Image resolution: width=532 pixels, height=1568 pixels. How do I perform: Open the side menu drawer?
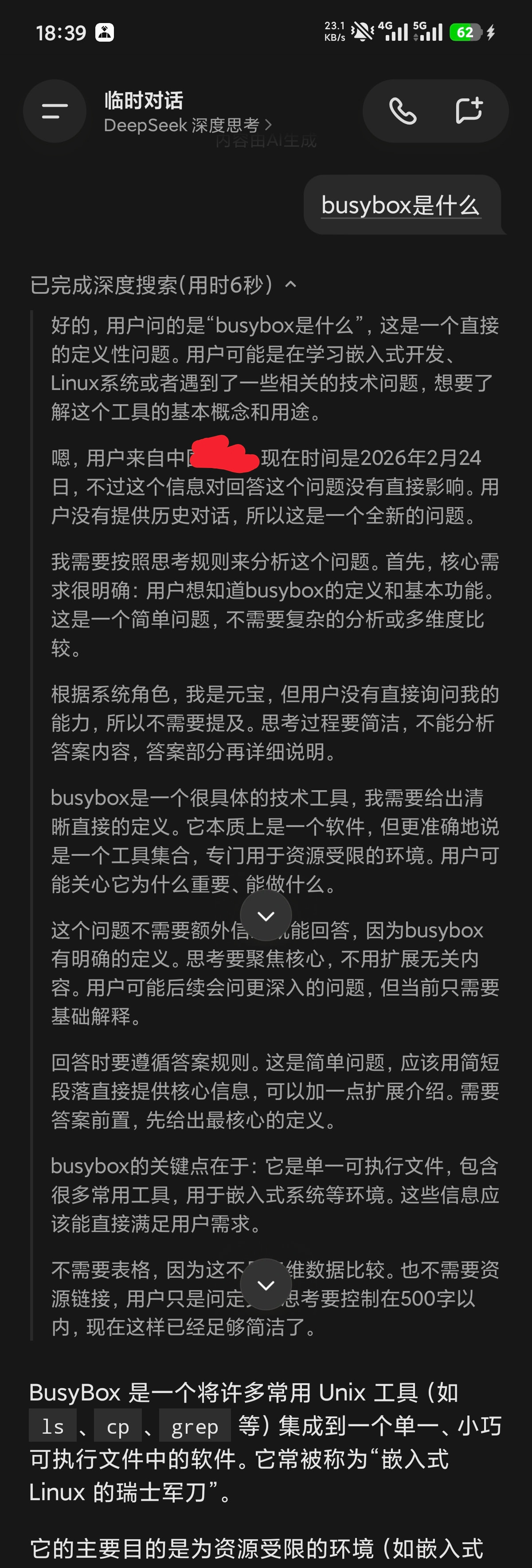[x=55, y=111]
